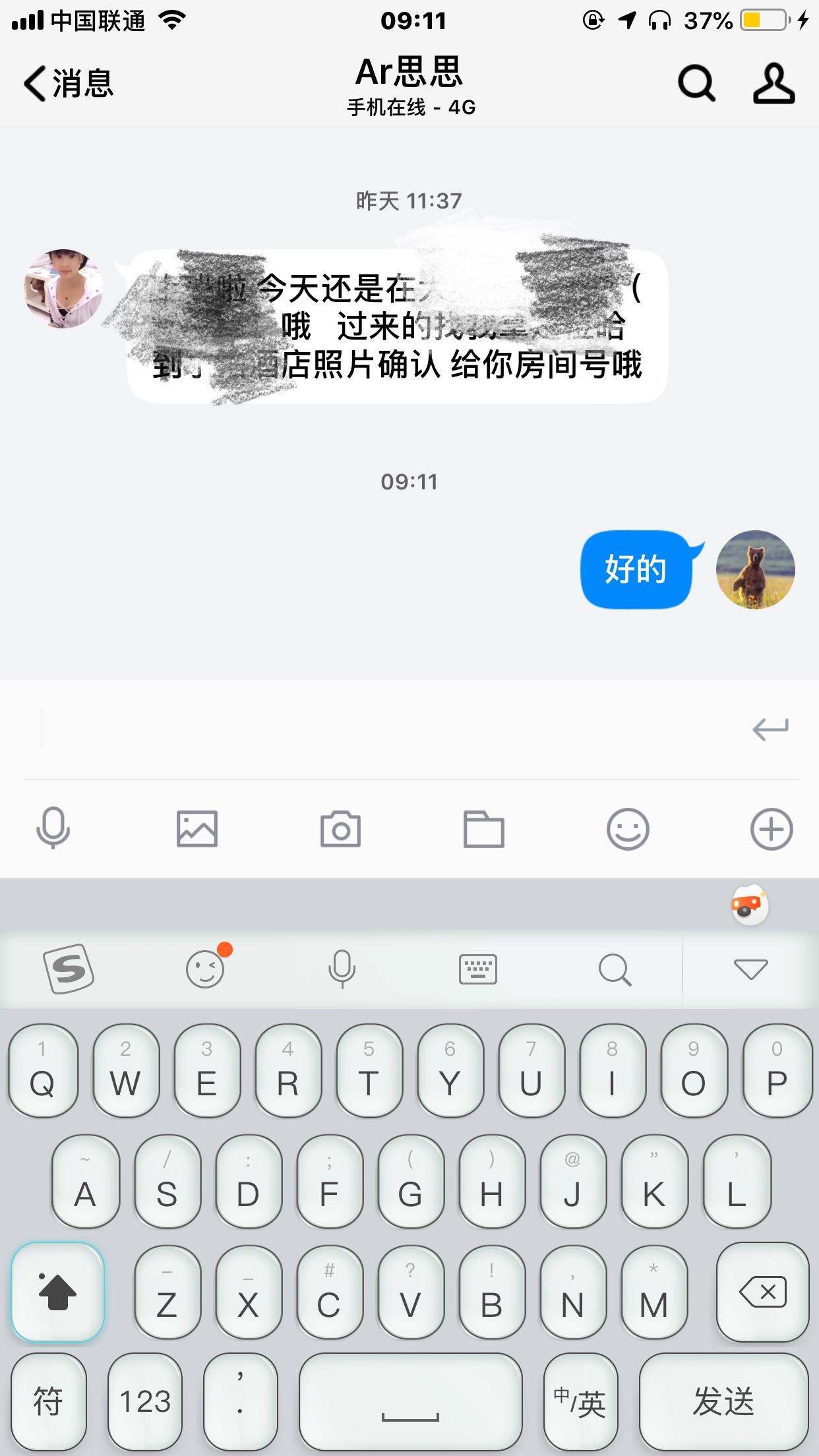
Task: Switch input language with the 中/英 key
Action: tap(580, 1401)
